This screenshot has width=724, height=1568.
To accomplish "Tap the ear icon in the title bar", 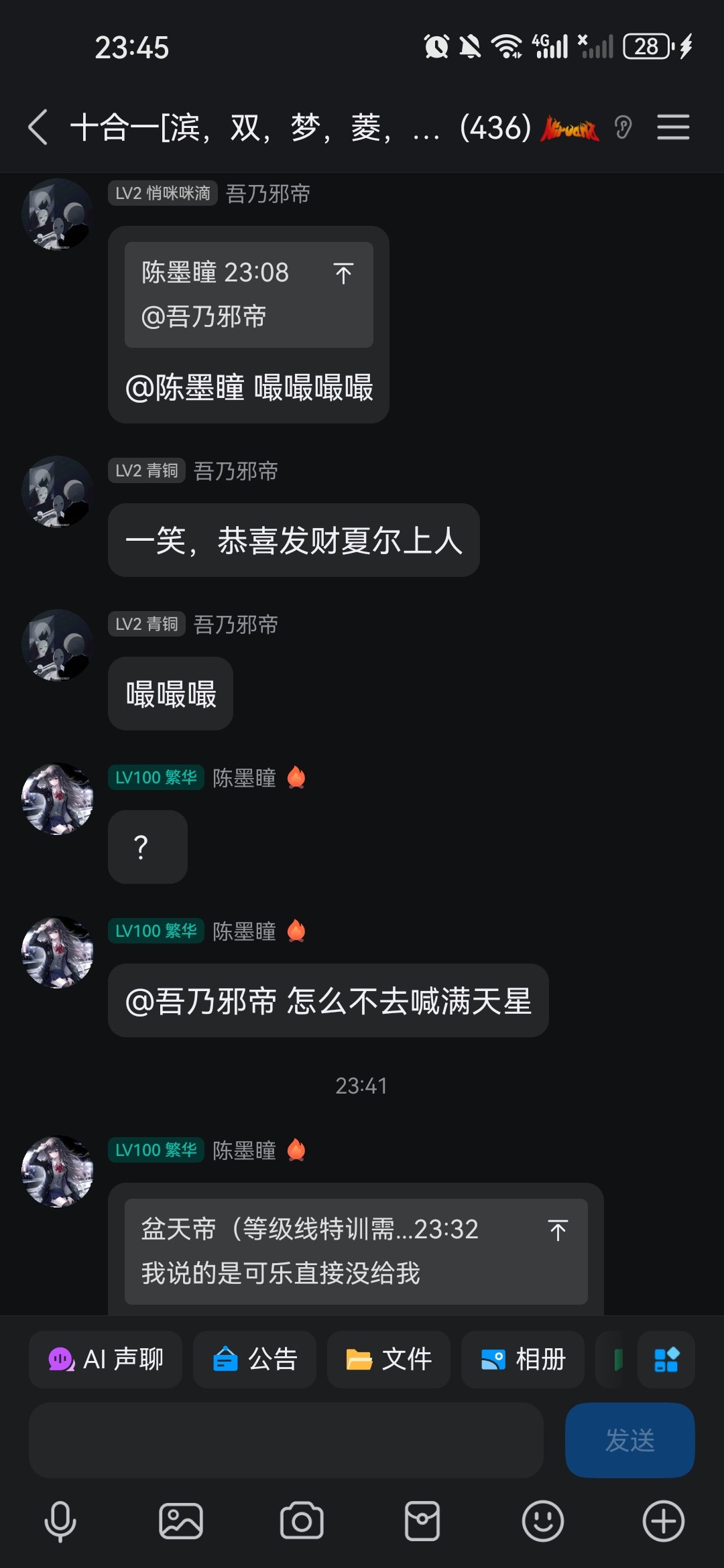I will pos(623,127).
